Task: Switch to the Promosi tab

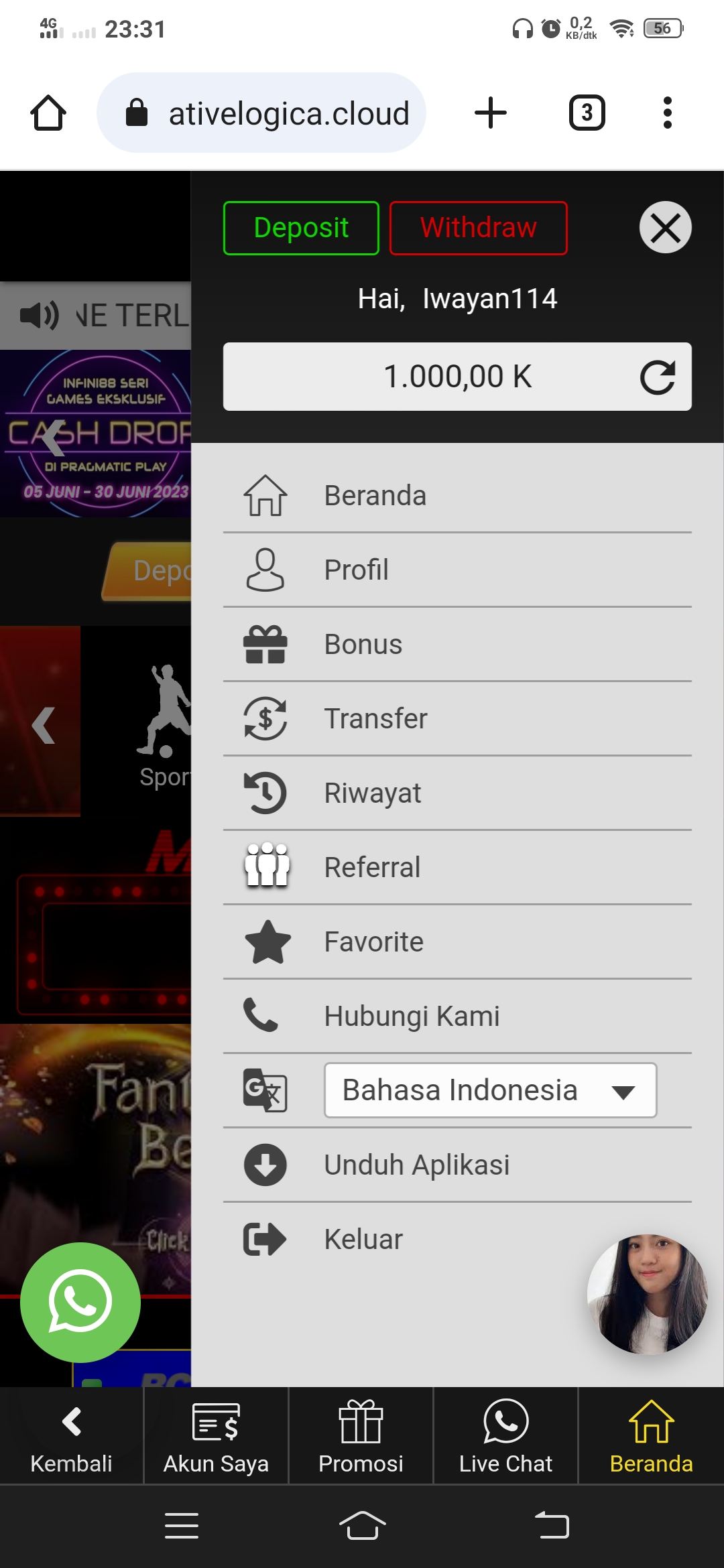Action: [x=361, y=1435]
